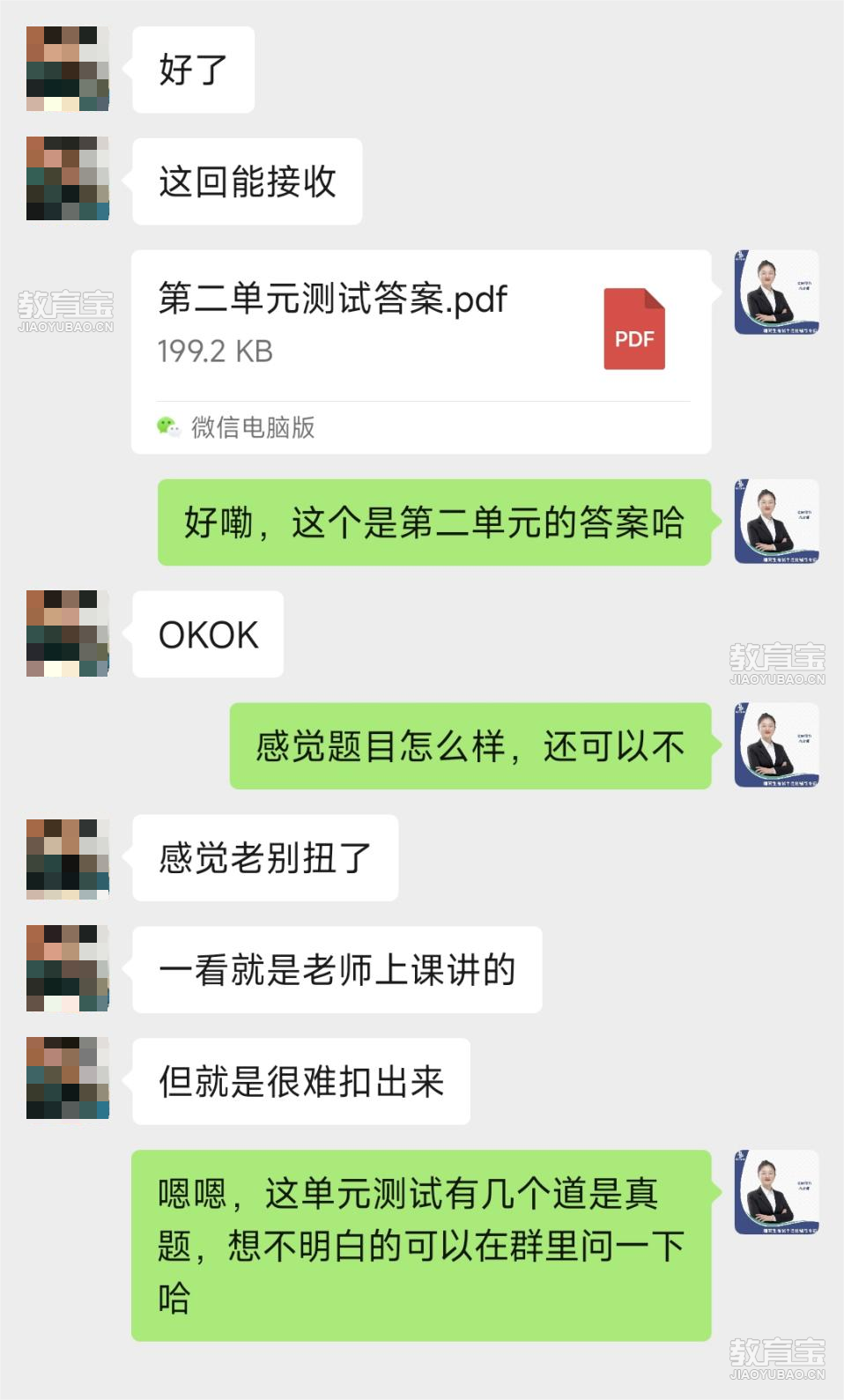This screenshot has height=1400, width=844.
Task: Open sender's avatar next to 好了 message
Action: (x=68, y=69)
